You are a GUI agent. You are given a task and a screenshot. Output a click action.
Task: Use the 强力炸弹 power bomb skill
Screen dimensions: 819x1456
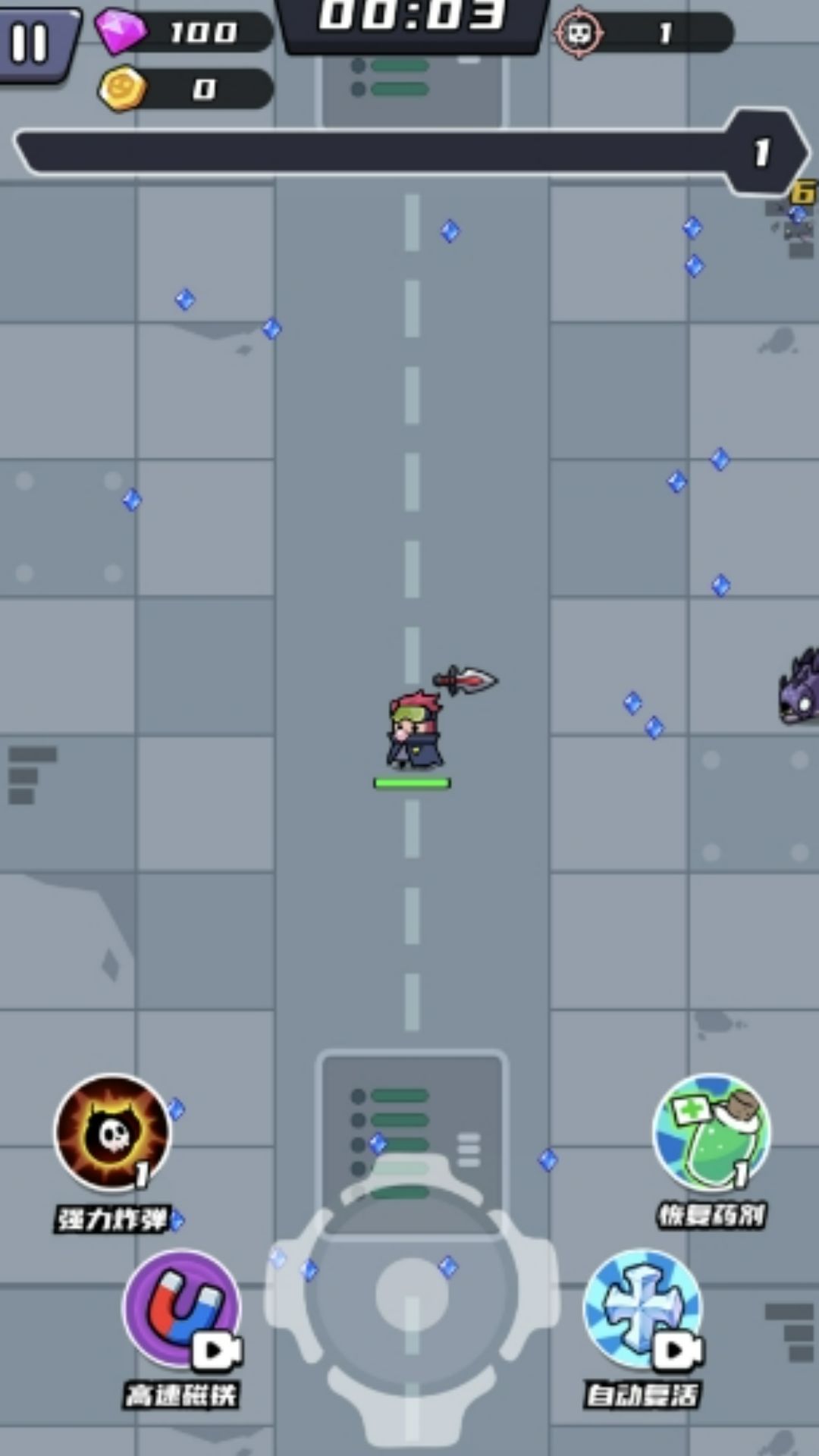112,1131
